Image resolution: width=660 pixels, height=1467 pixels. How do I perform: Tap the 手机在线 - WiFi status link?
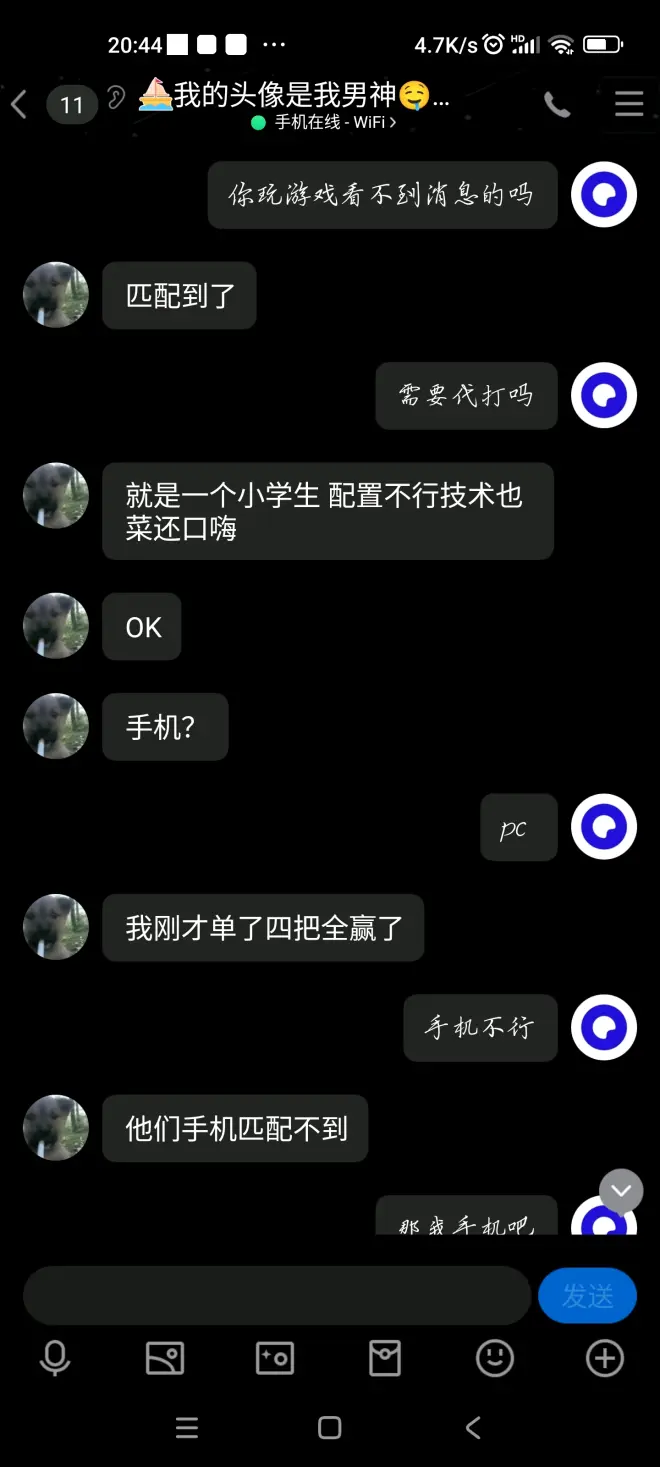[x=324, y=123]
